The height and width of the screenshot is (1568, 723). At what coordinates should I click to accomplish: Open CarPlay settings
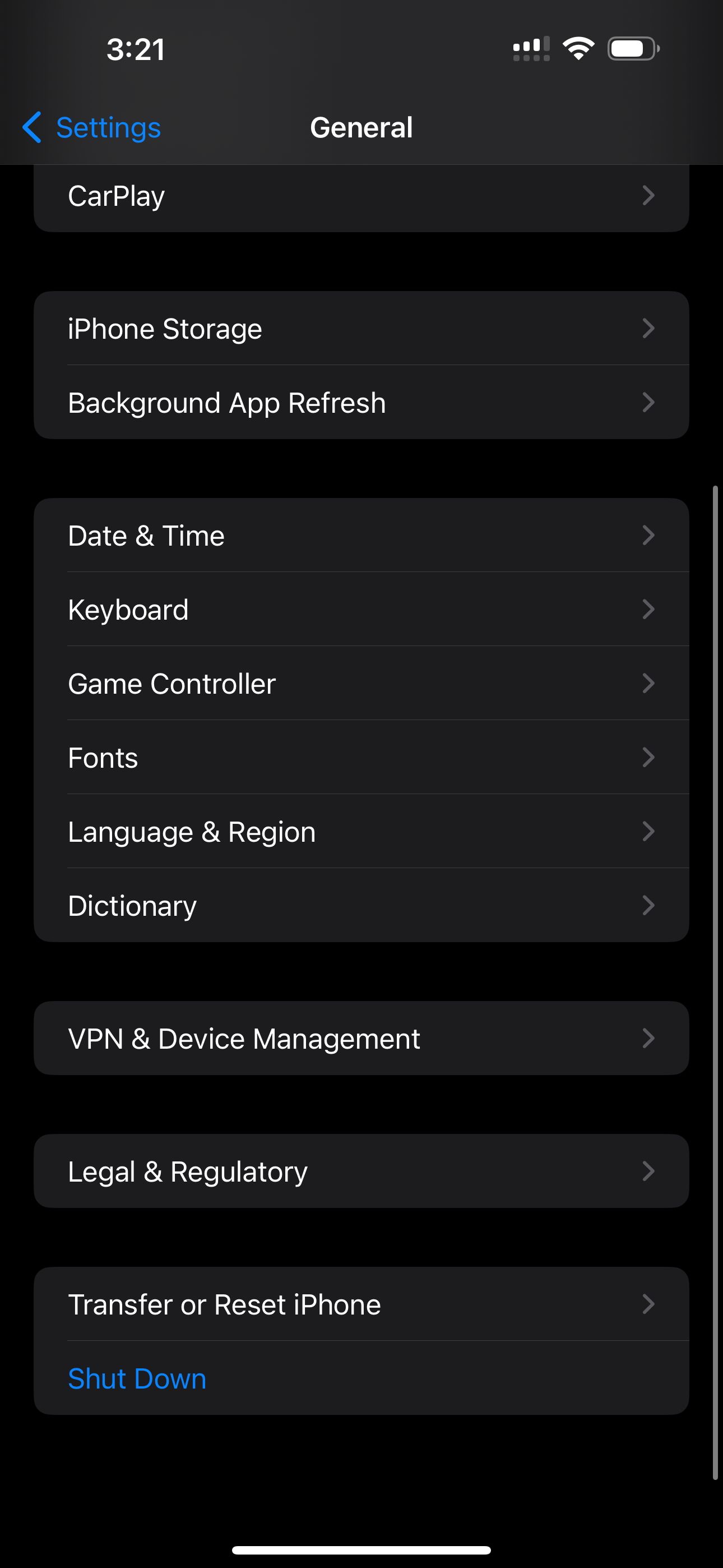[x=361, y=195]
